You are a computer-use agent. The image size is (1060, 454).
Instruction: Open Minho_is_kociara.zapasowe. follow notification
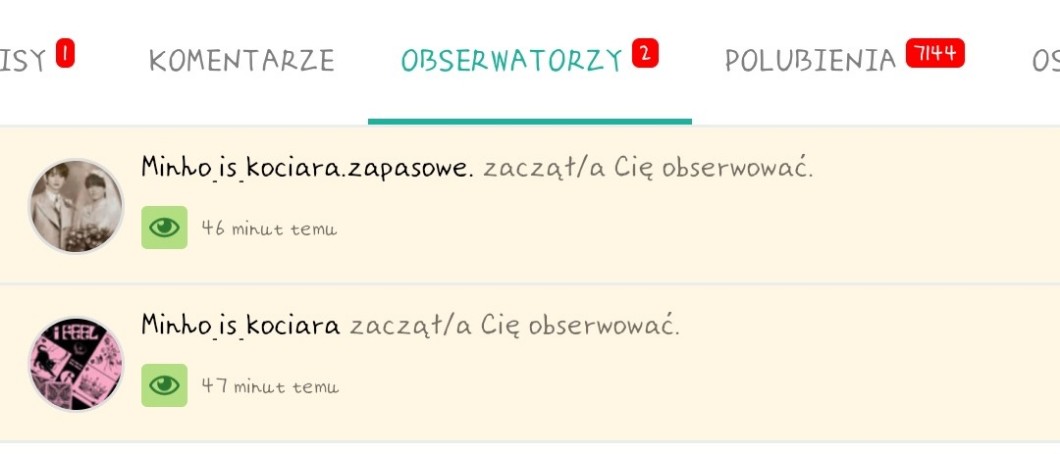pos(477,167)
